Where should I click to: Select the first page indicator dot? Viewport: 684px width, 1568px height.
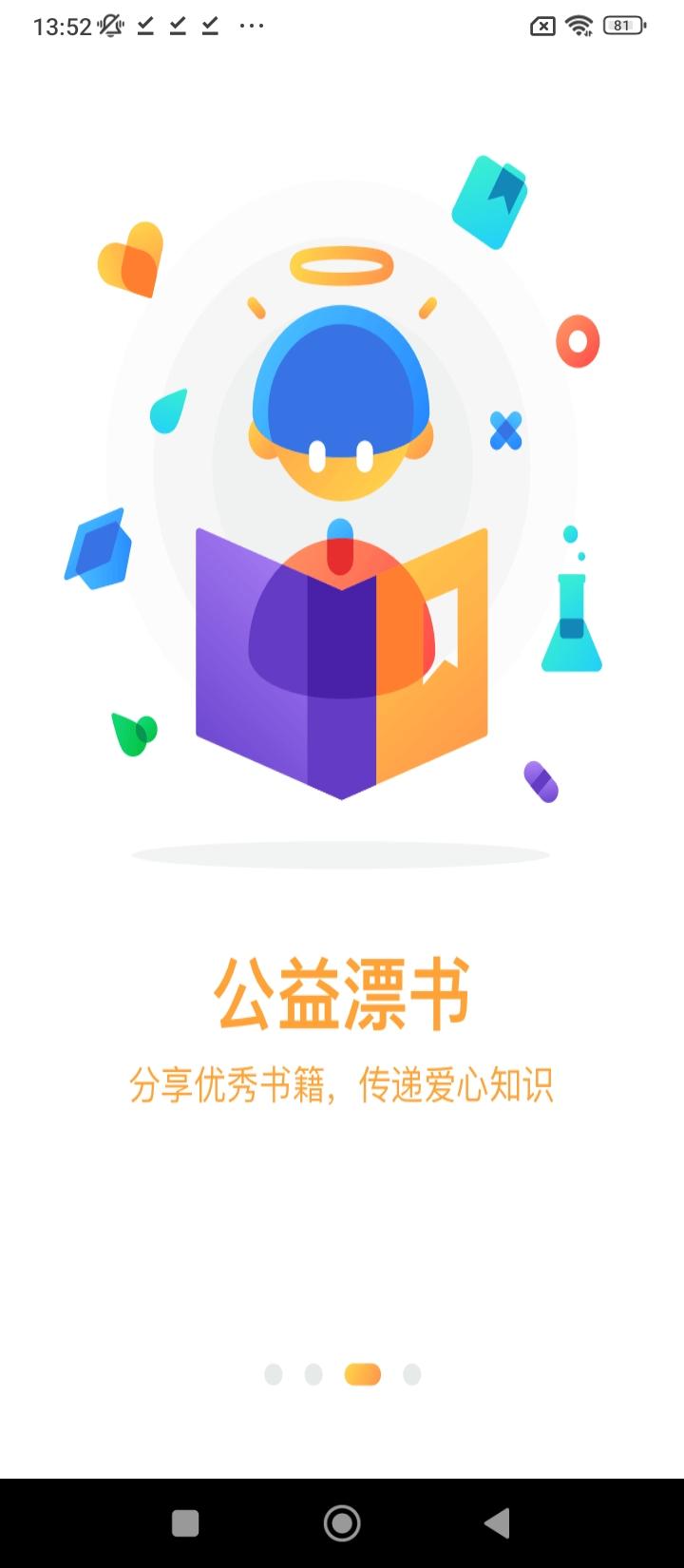pos(275,1374)
